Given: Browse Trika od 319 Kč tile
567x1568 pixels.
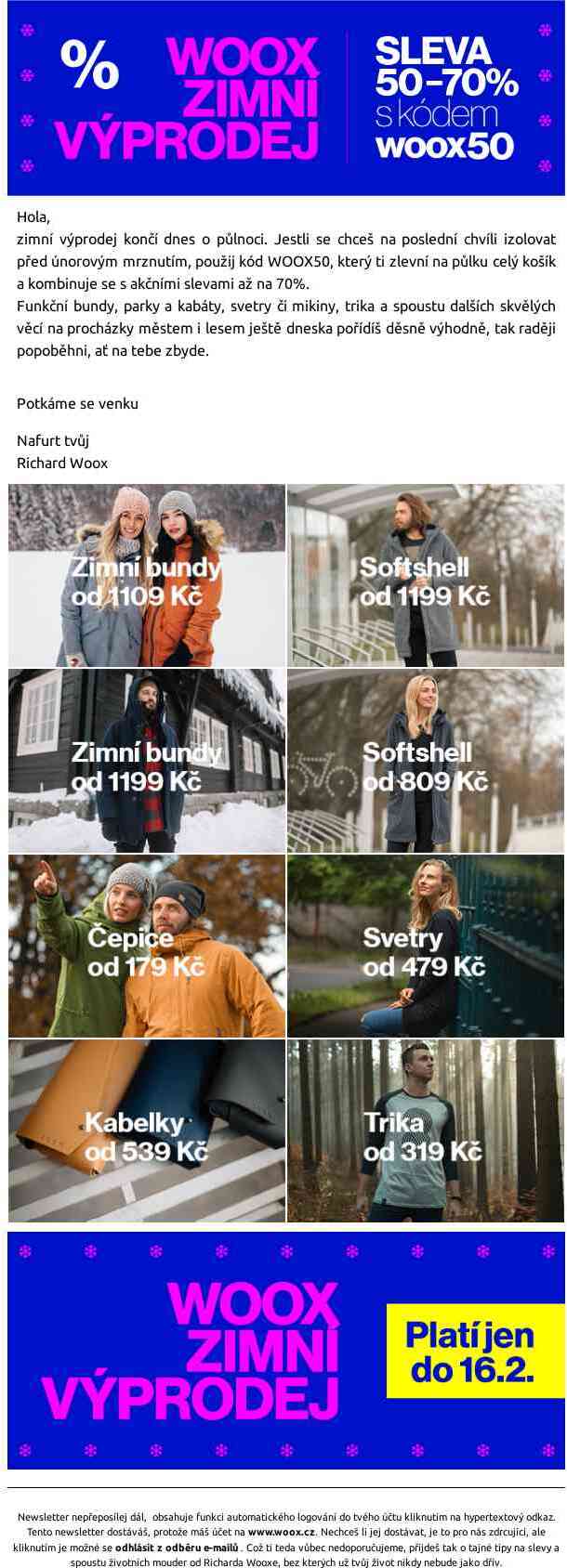Looking at the screenshot, I should point(425,1130).
